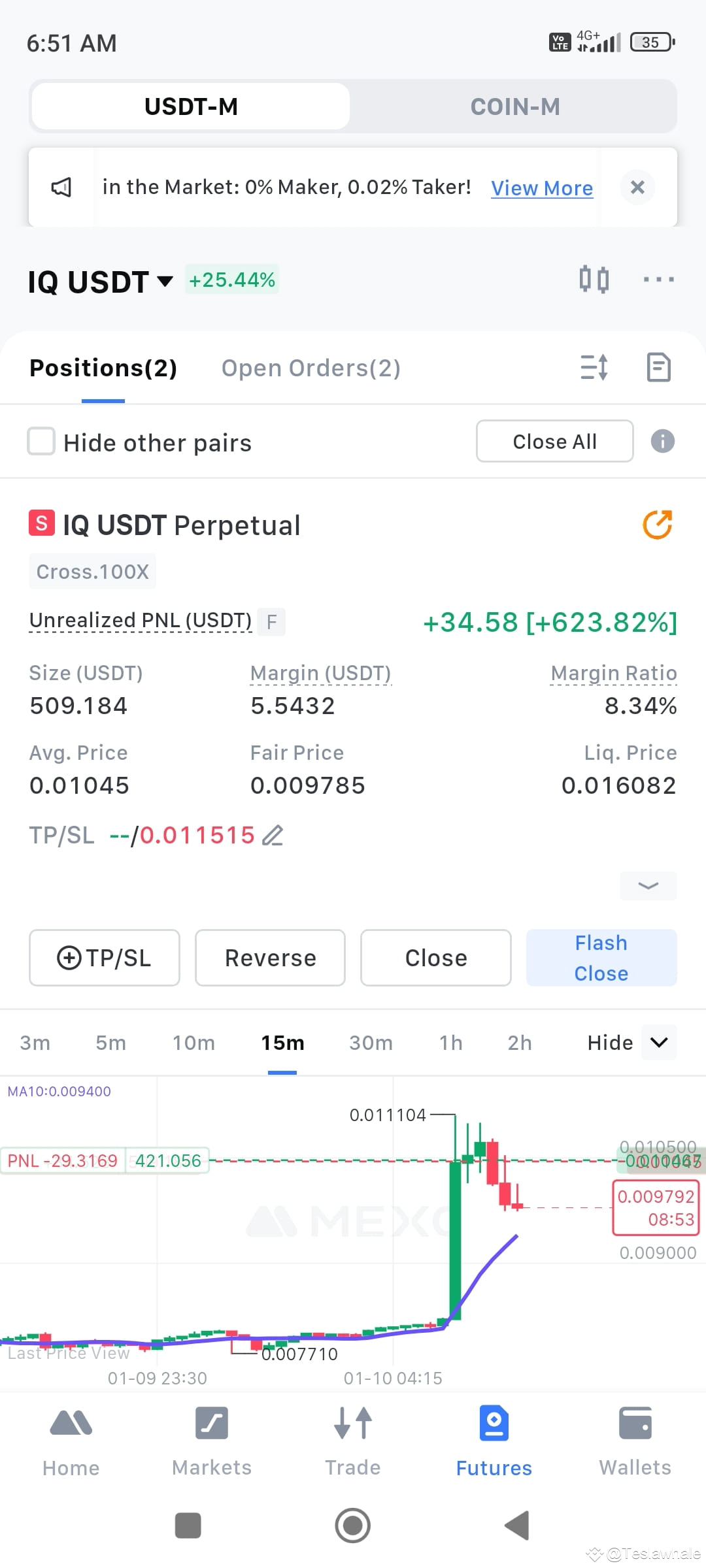Viewport: 706px width, 1568px height.
Task: Open the Open Orders(2) tab
Action: [311, 367]
